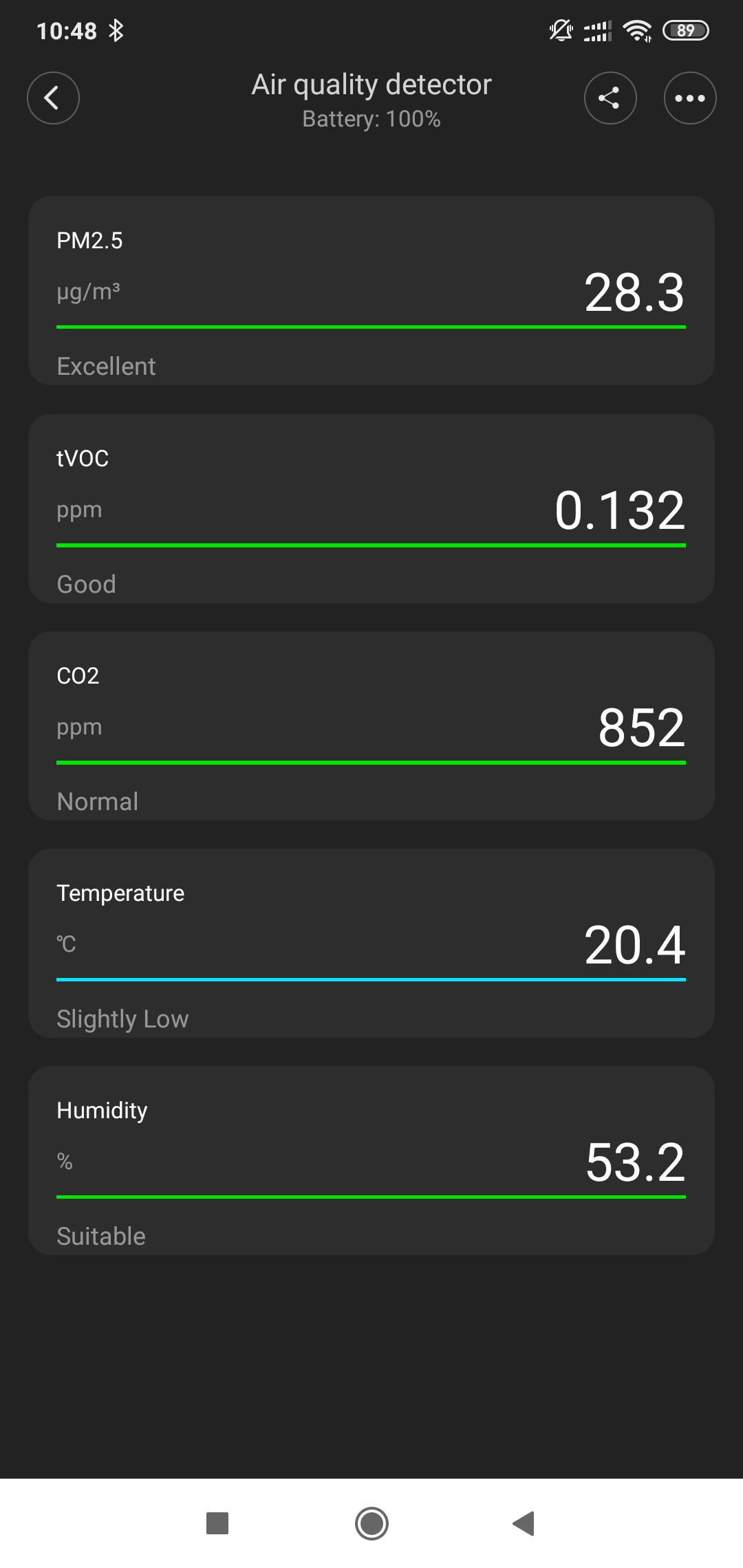Show recent apps with square button
This screenshot has height=1568, width=743.
pos(217,1523)
